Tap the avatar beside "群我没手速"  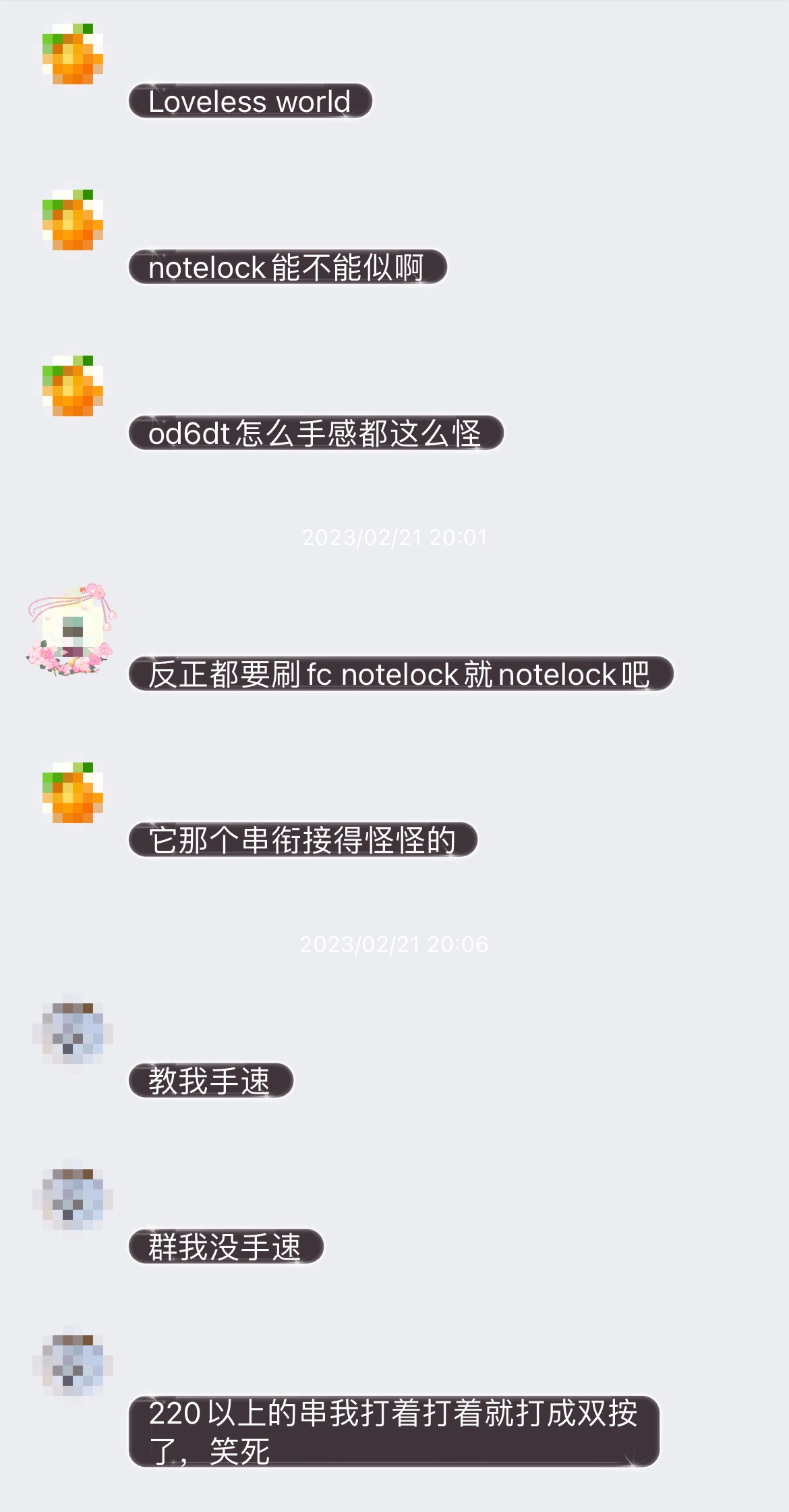click(x=73, y=1194)
